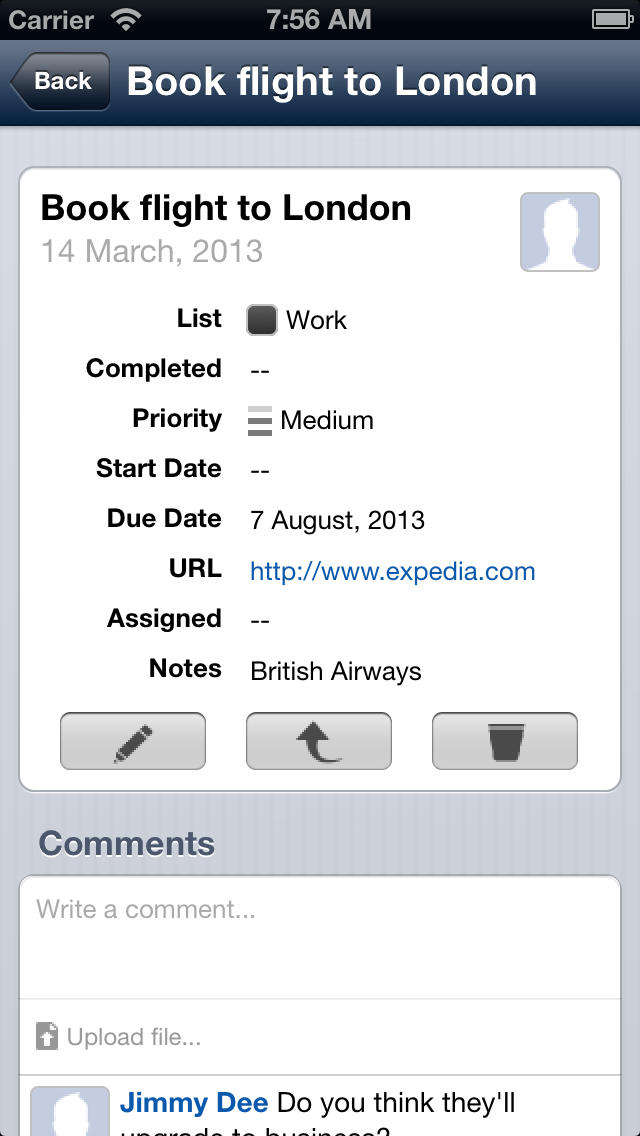Open the expedia.com URL link

(393, 572)
